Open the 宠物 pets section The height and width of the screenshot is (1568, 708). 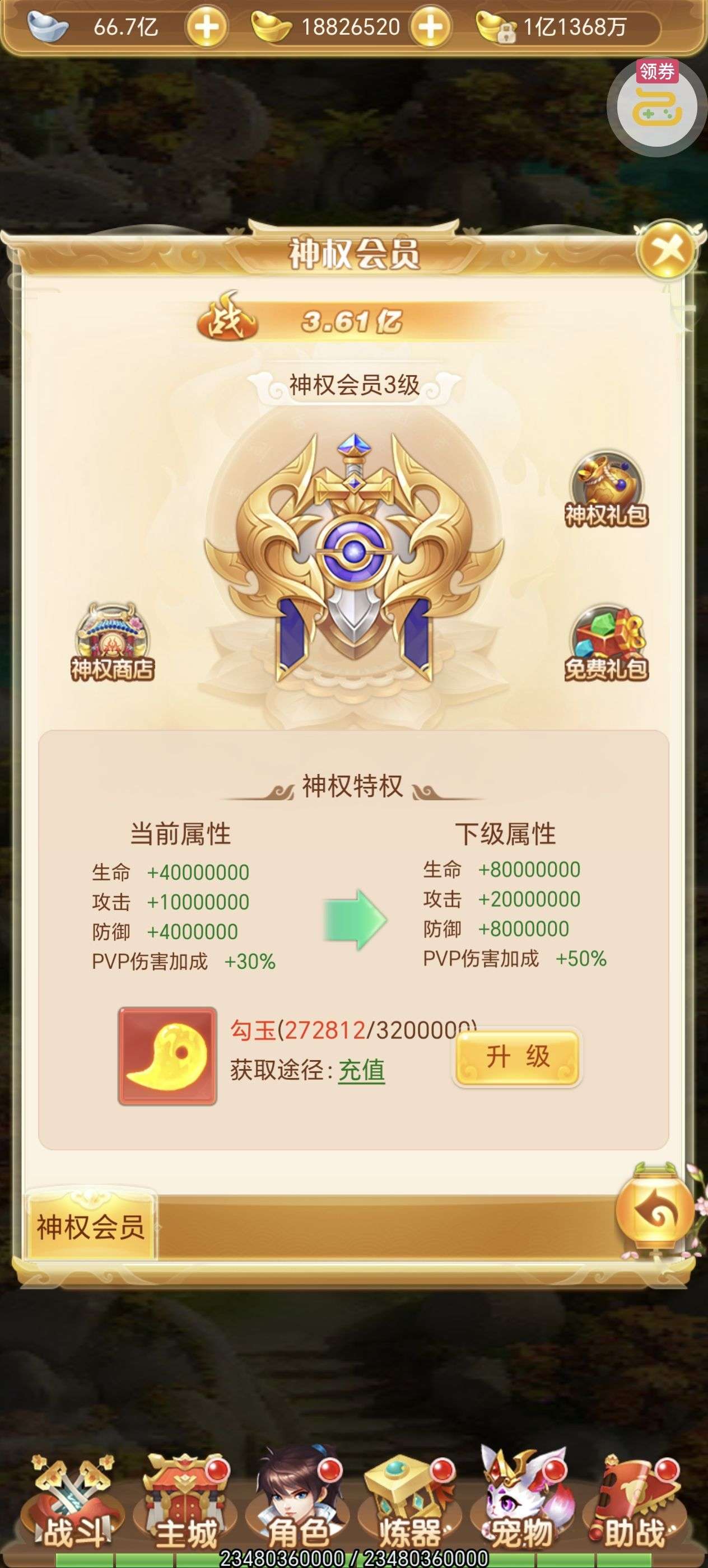tap(521, 1504)
